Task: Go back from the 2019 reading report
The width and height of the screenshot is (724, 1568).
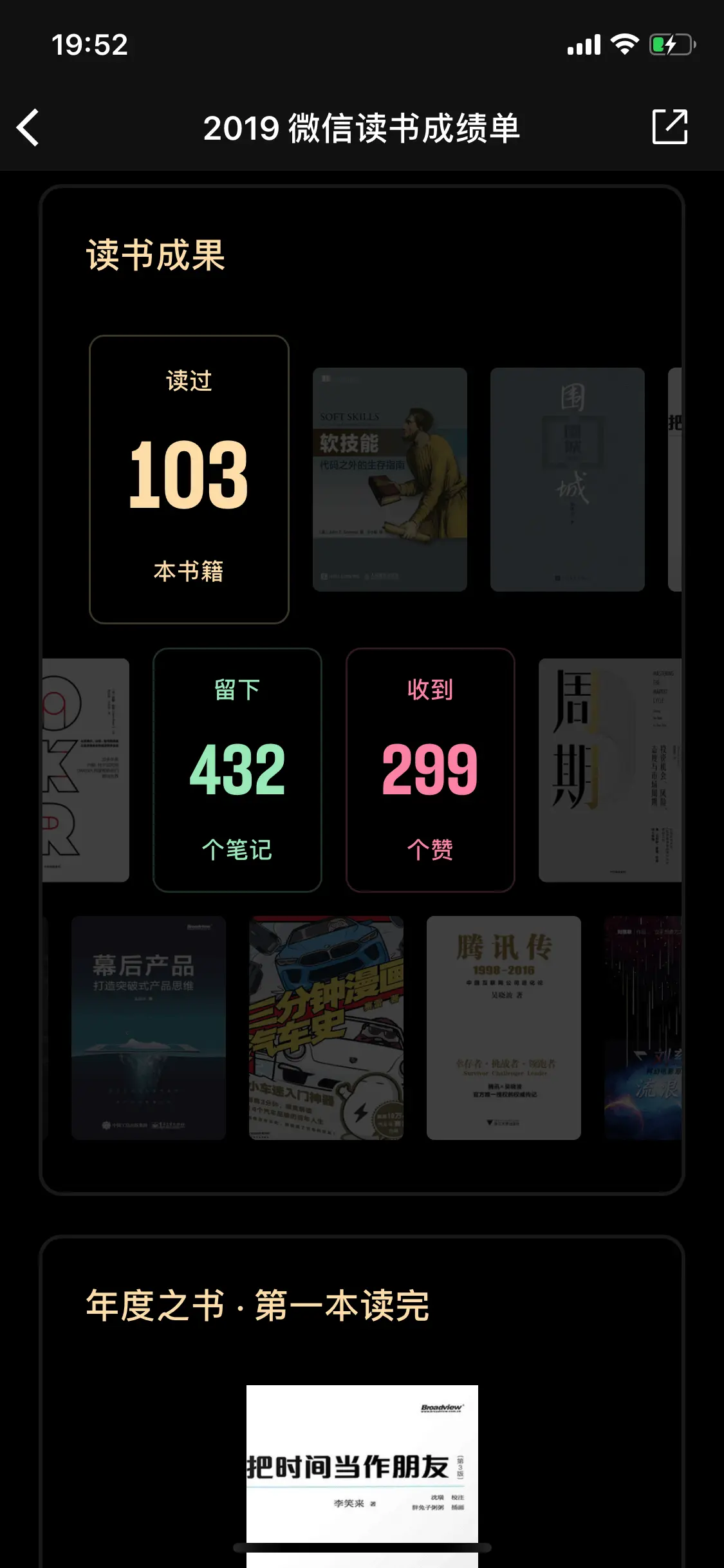Action: point(28,127)
